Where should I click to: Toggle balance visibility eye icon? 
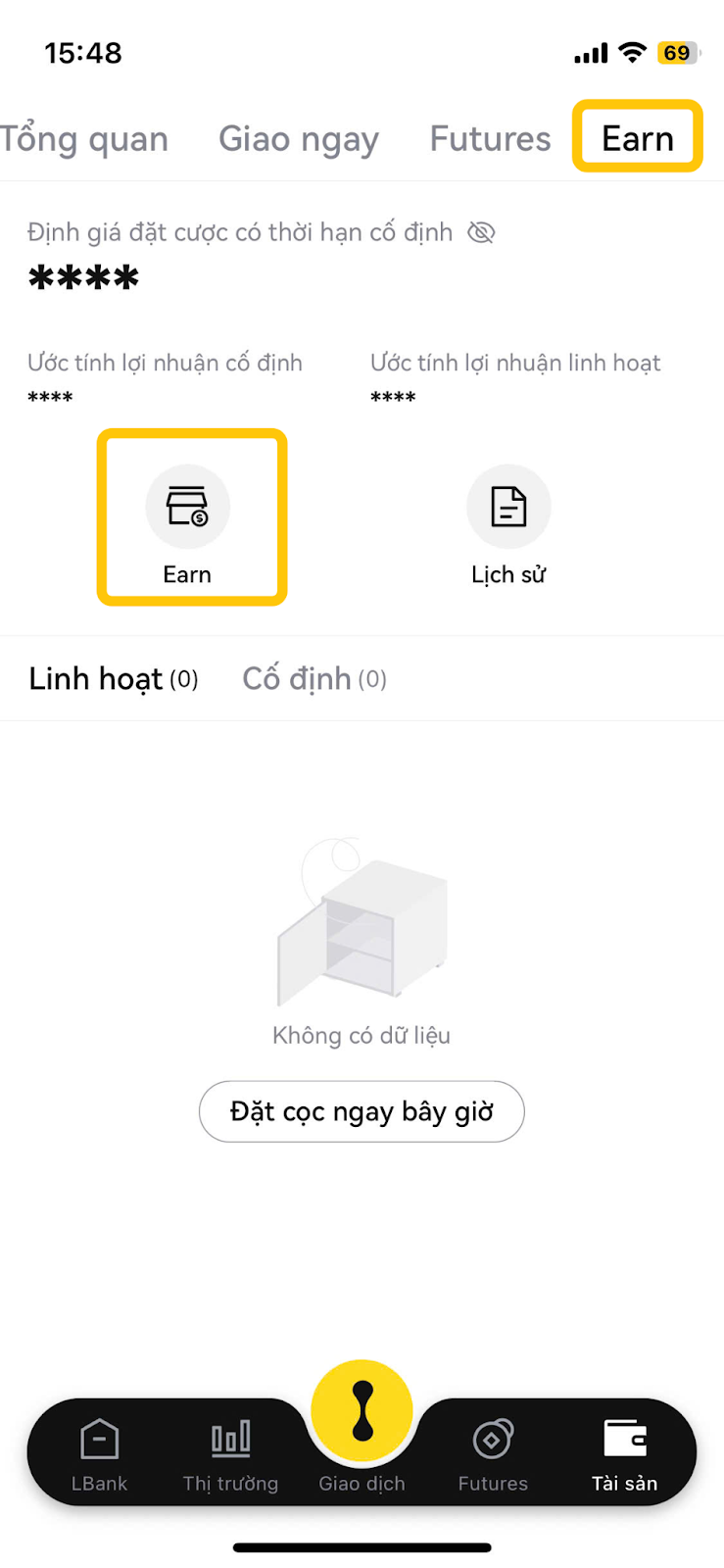click(480, 232)
